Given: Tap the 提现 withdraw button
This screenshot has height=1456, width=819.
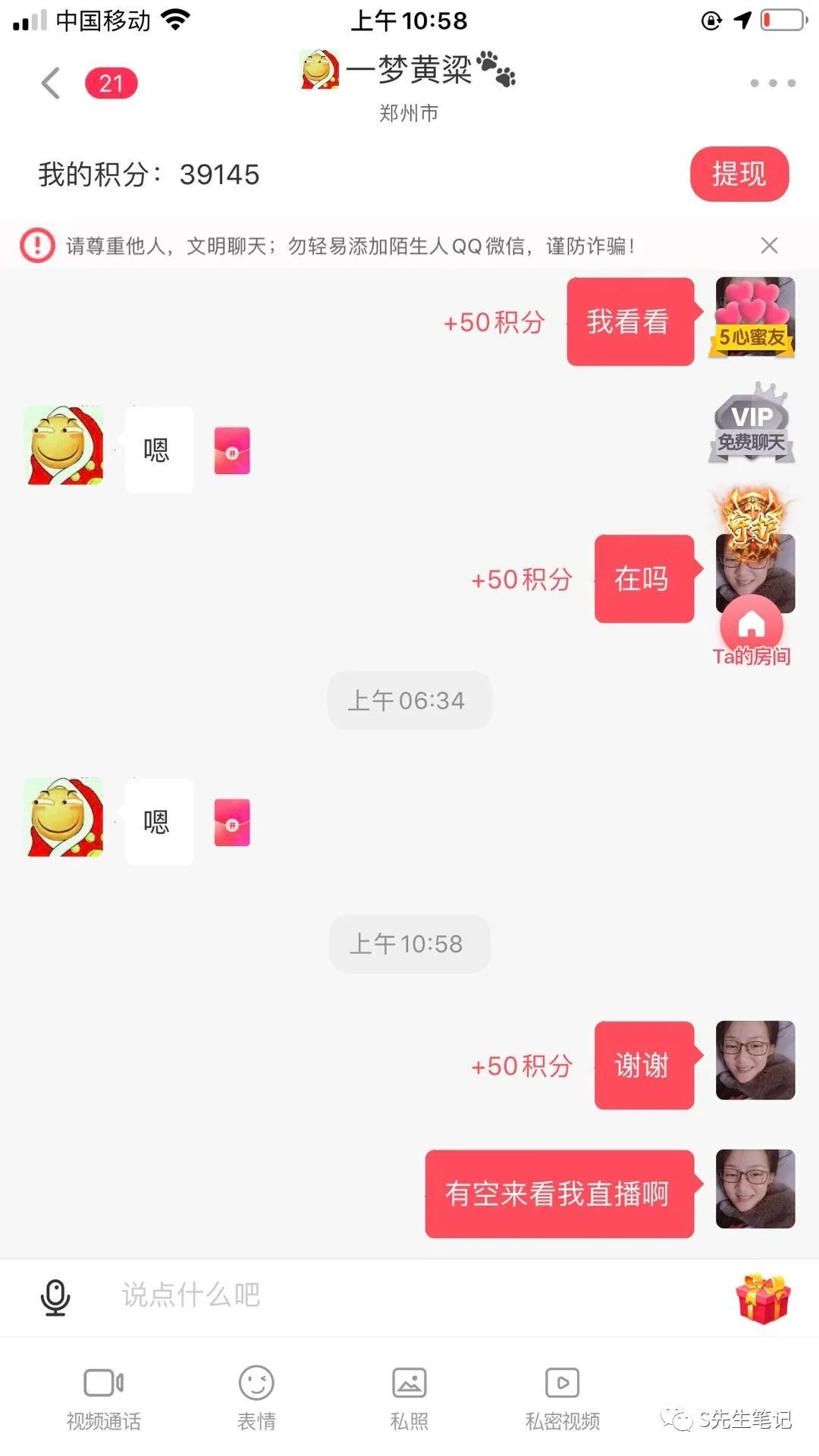Looking at the screenshot, I should click(x=739, y=174).
